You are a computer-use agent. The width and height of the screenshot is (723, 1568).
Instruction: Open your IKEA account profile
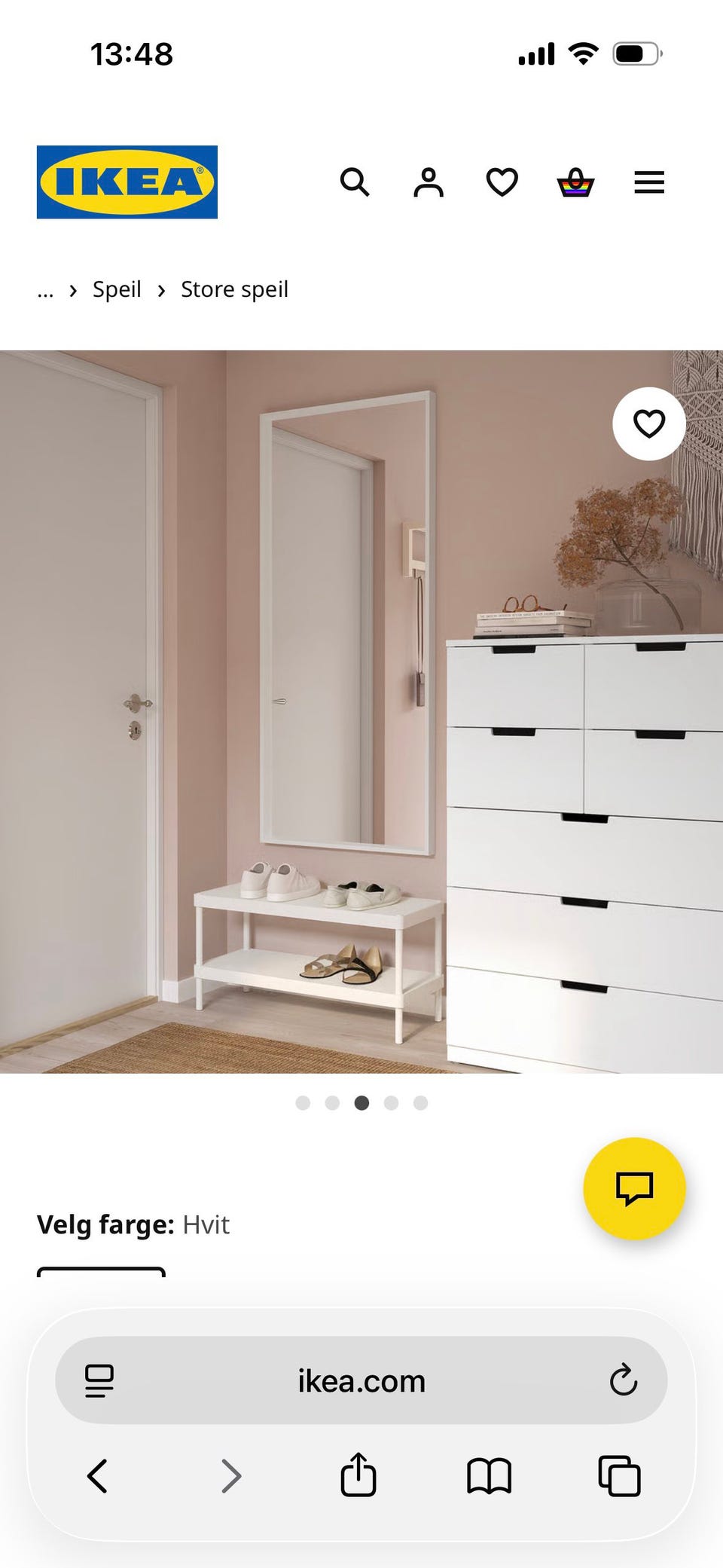[x=428, y=182]
